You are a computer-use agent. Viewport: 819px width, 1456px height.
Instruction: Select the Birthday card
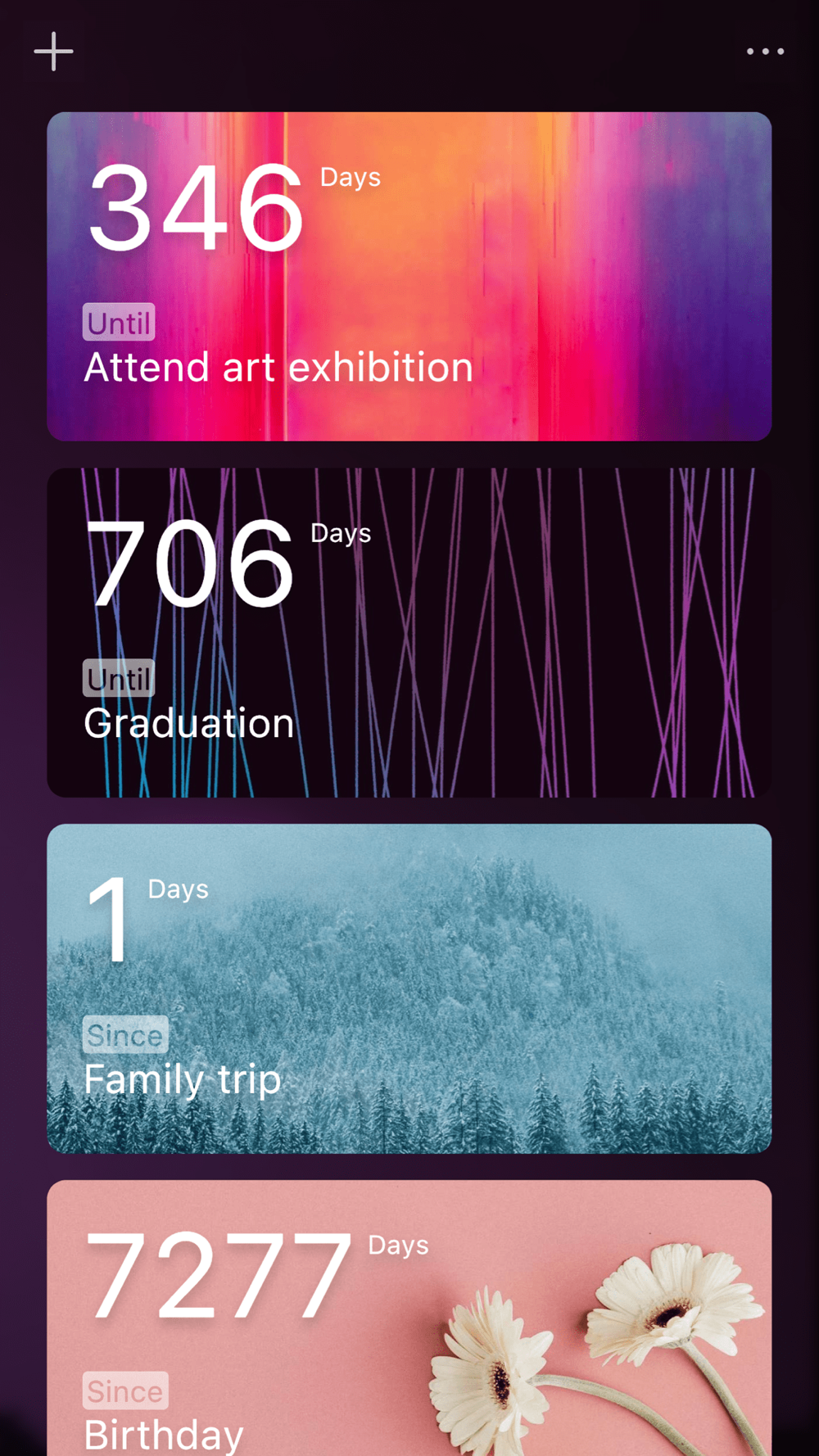pyautogui.click(x=409, y=1318)
